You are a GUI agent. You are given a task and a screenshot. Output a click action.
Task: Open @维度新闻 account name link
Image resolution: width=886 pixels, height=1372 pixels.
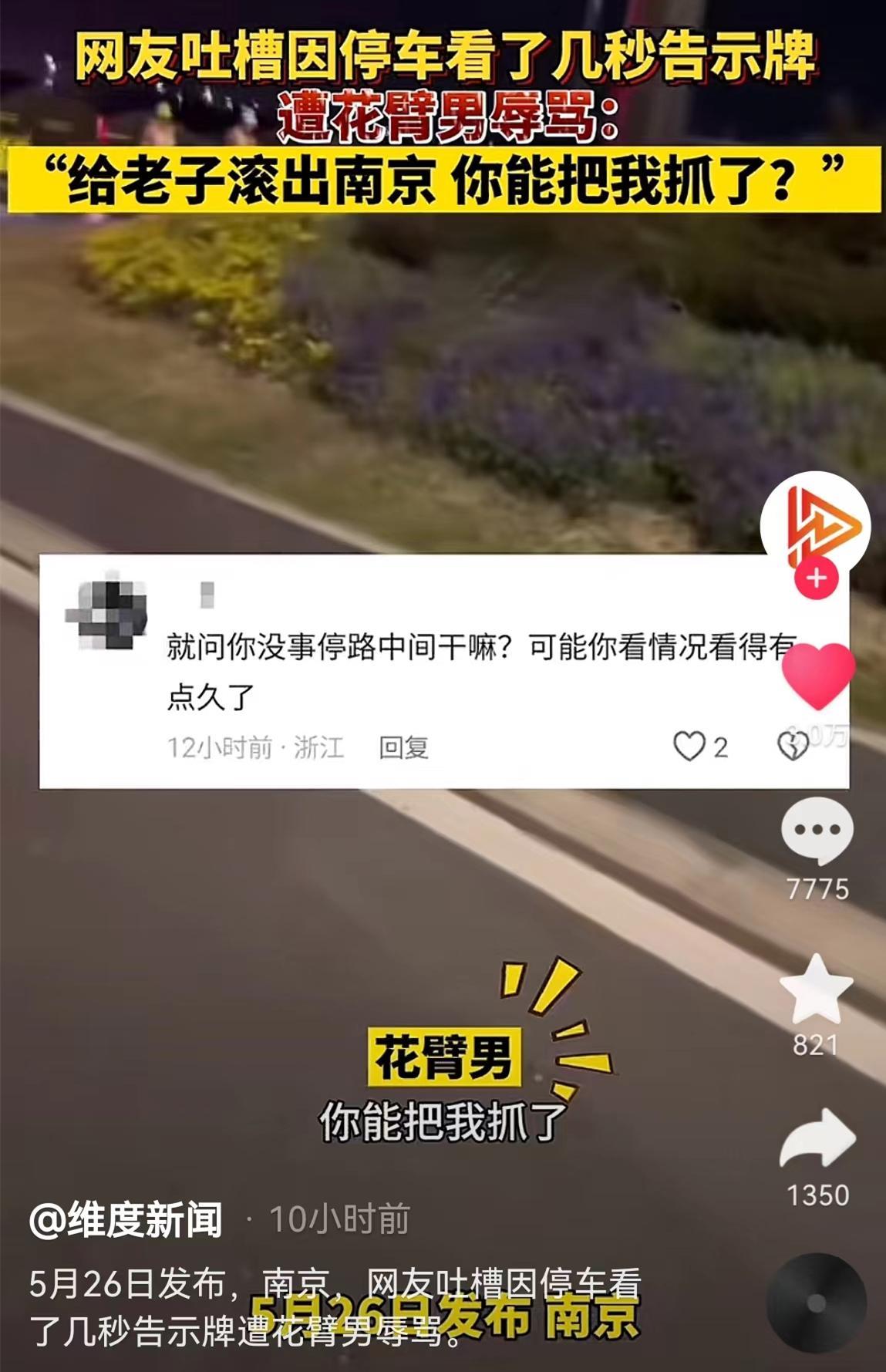[126, 1219]
